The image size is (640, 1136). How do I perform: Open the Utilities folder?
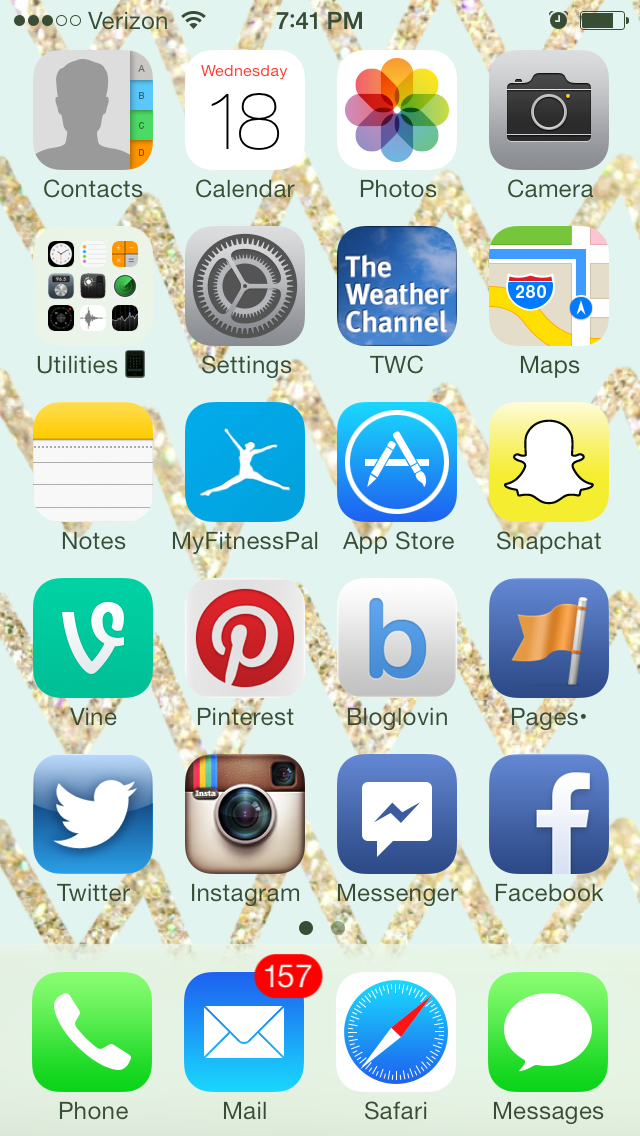click(93, 286)
